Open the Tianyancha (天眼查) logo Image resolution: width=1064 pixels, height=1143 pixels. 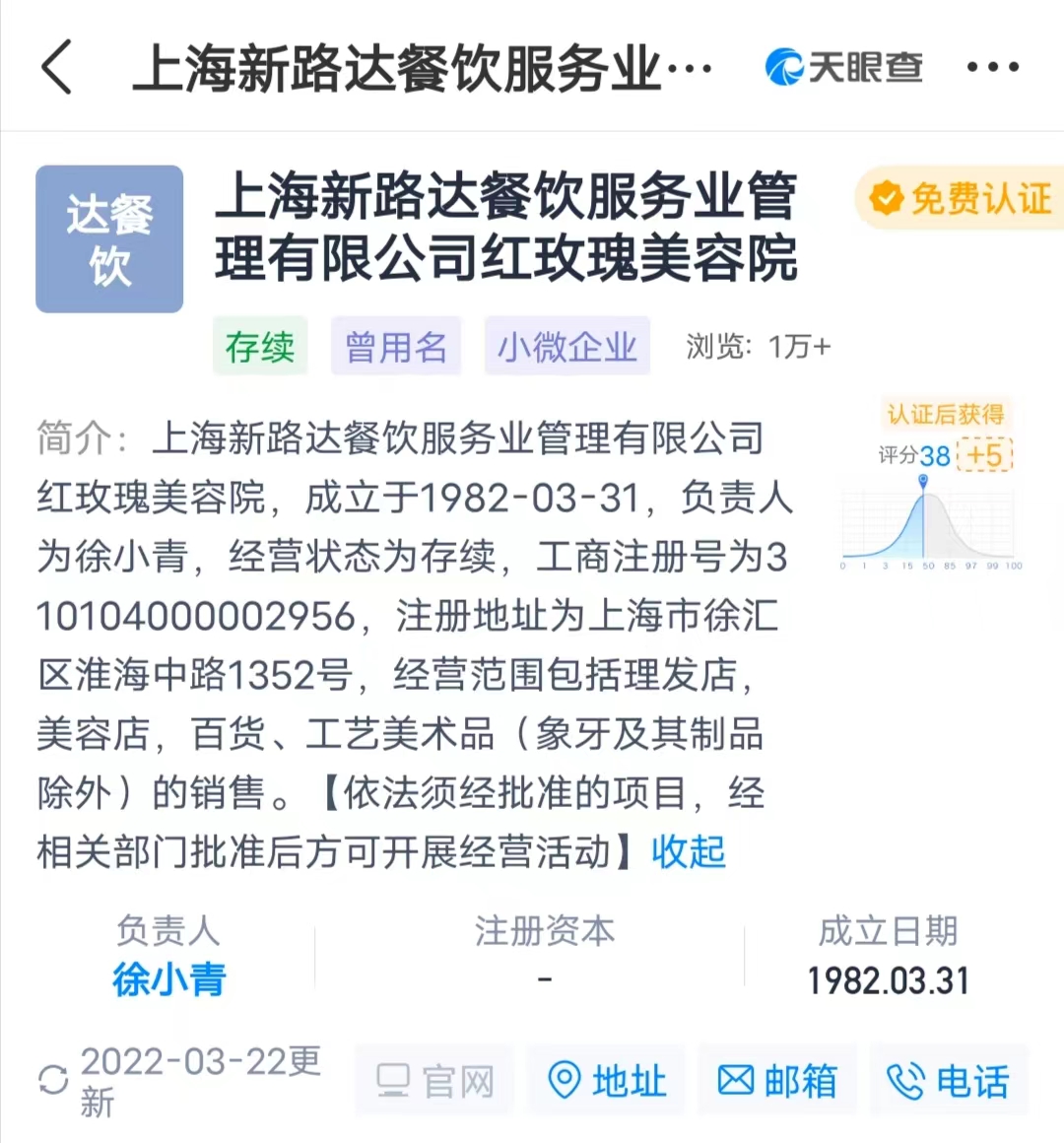coord(842,67)
